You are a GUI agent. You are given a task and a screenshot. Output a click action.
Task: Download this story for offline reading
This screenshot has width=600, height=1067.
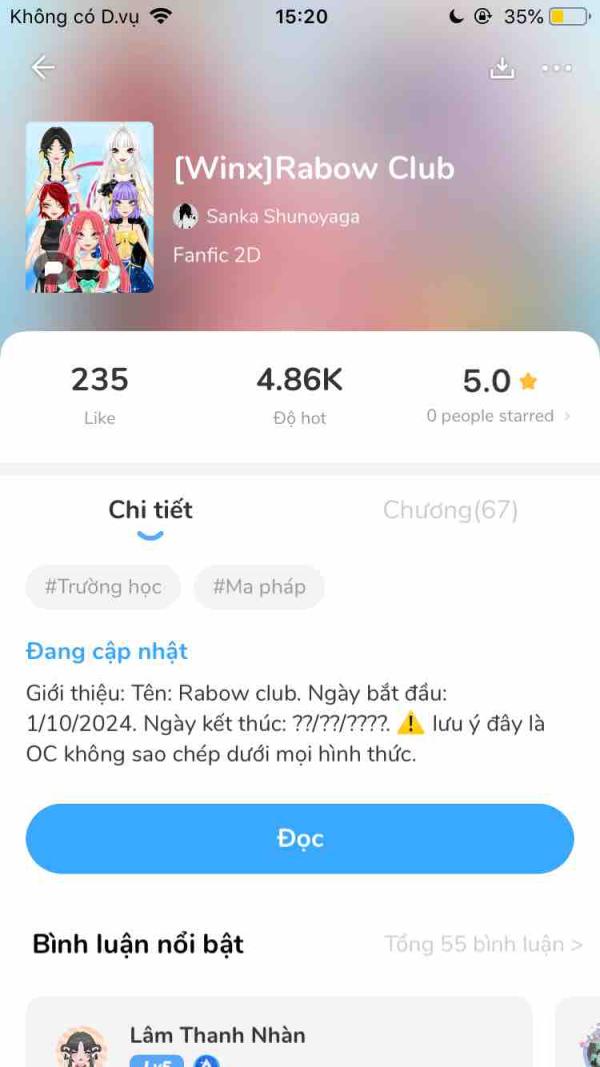click(x=501, y=68)
